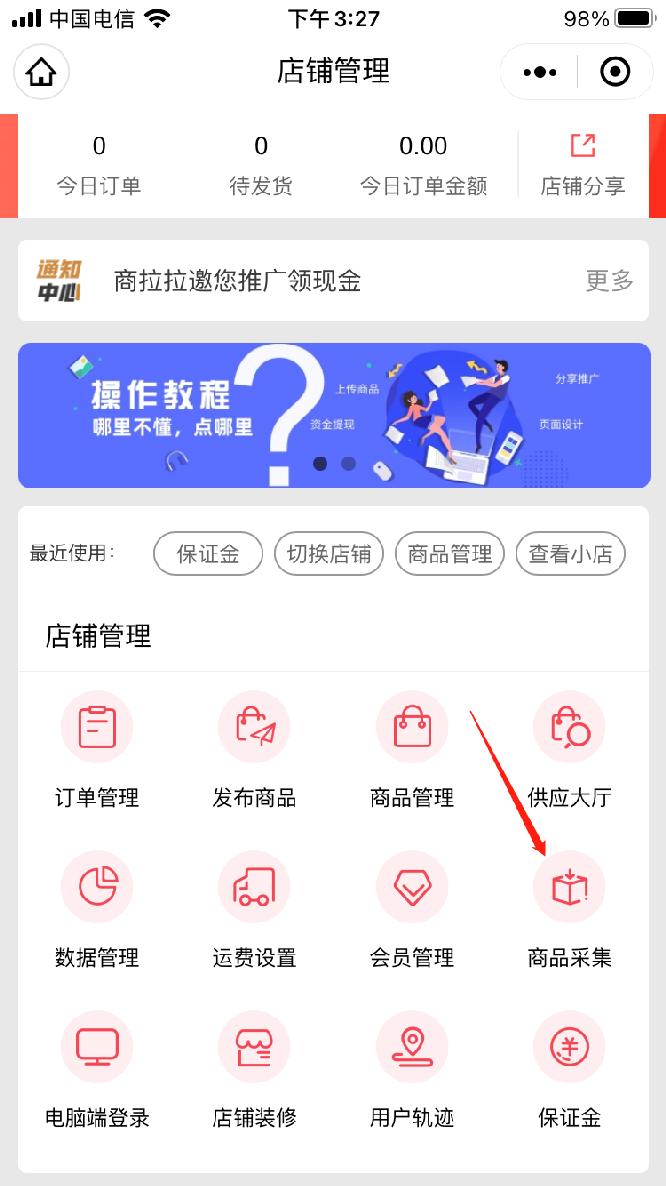
Task: Open 商品采集 product collection
Action: [569, 910]
